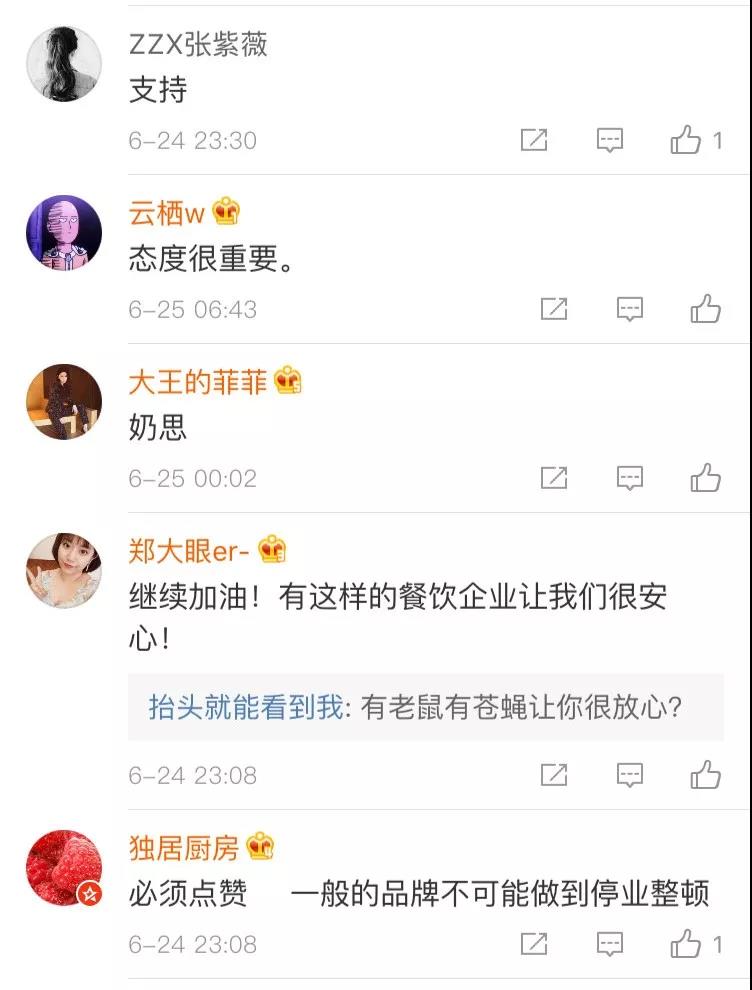
Task: Open 独居厨房's profile avatar
Action: [x=63, y=868]
